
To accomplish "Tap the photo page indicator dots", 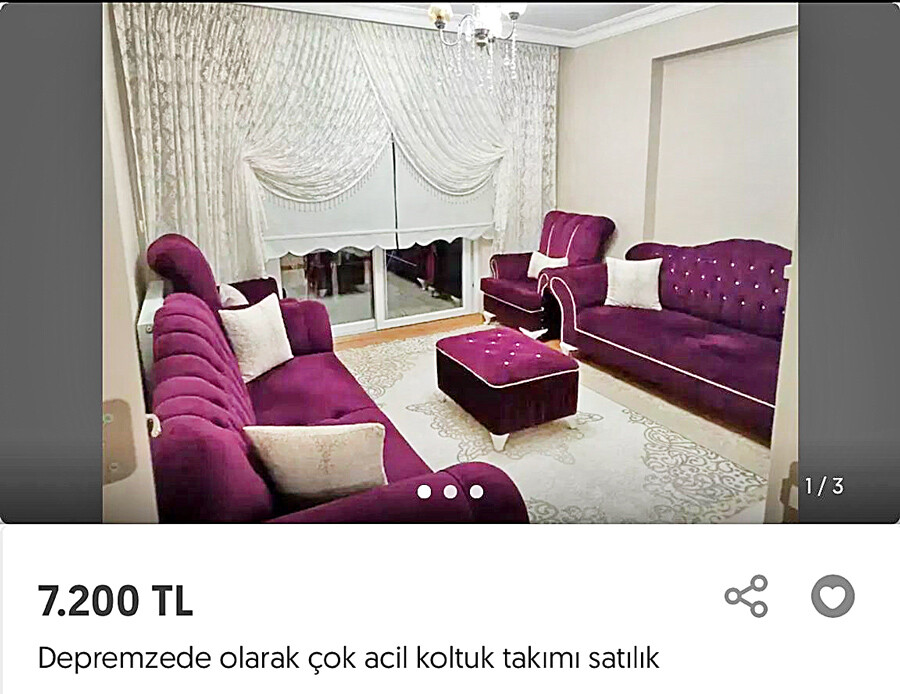I will pyautogui.click(x=450, y=491).
